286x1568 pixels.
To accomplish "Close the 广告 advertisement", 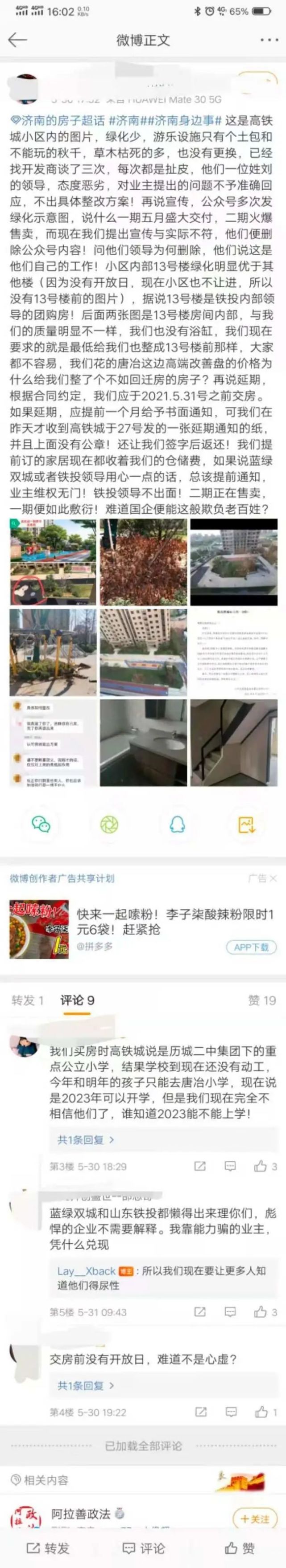I will [x=273, y=878].
